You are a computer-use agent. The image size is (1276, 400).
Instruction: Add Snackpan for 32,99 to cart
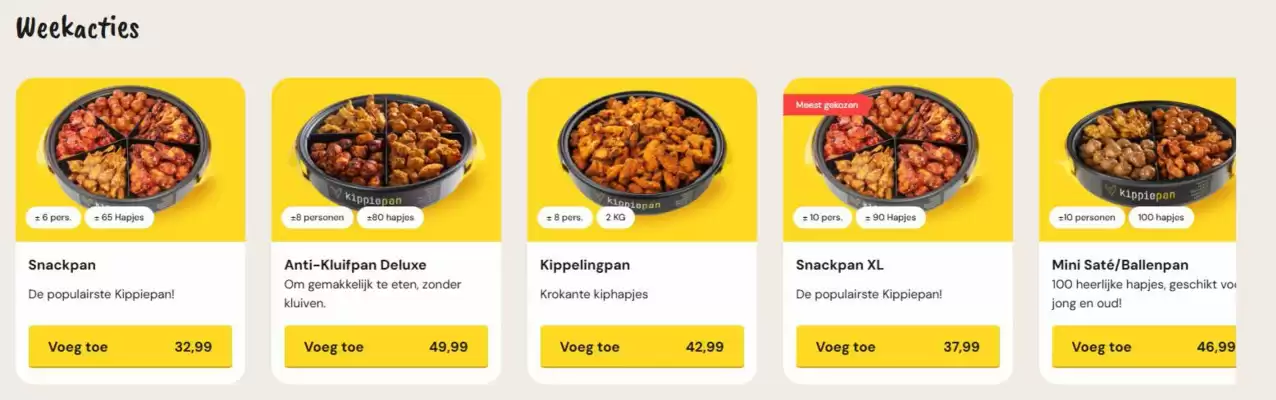coord(130,347)
